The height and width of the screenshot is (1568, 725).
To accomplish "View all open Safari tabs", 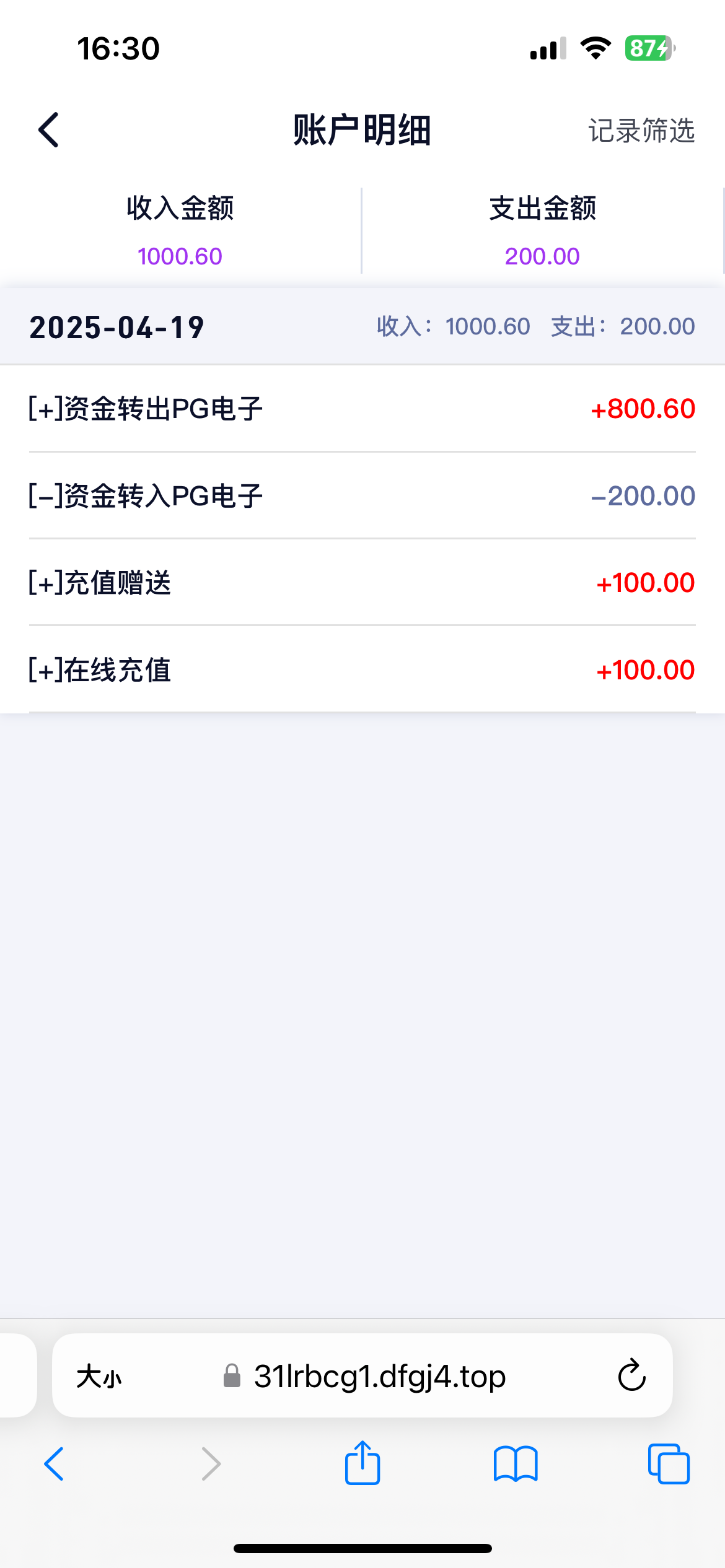I will click(x=669, y=1464).
